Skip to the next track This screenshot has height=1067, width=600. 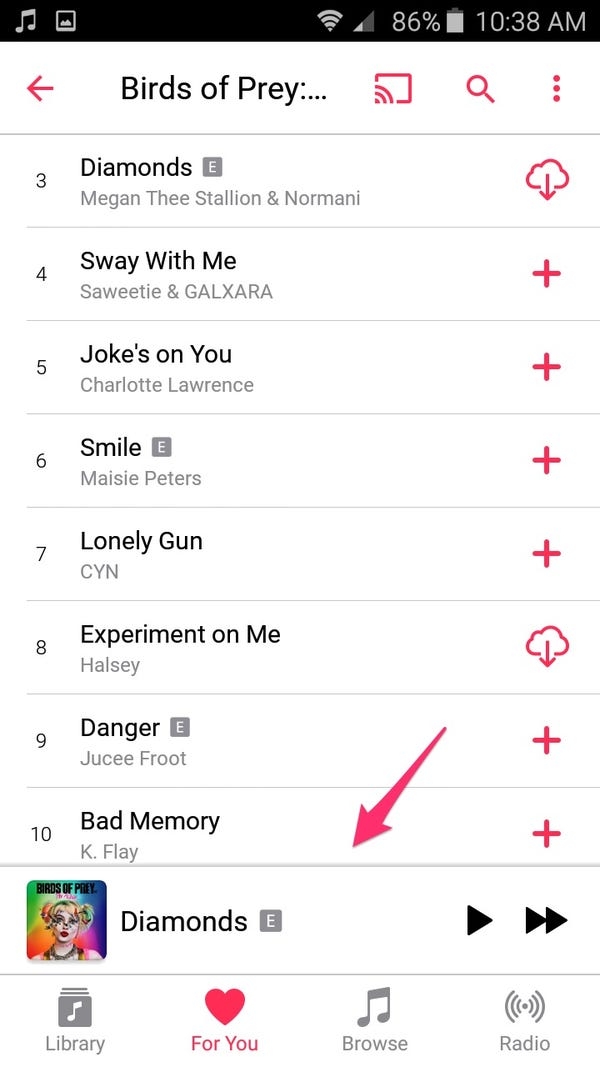tap(546, 920)
